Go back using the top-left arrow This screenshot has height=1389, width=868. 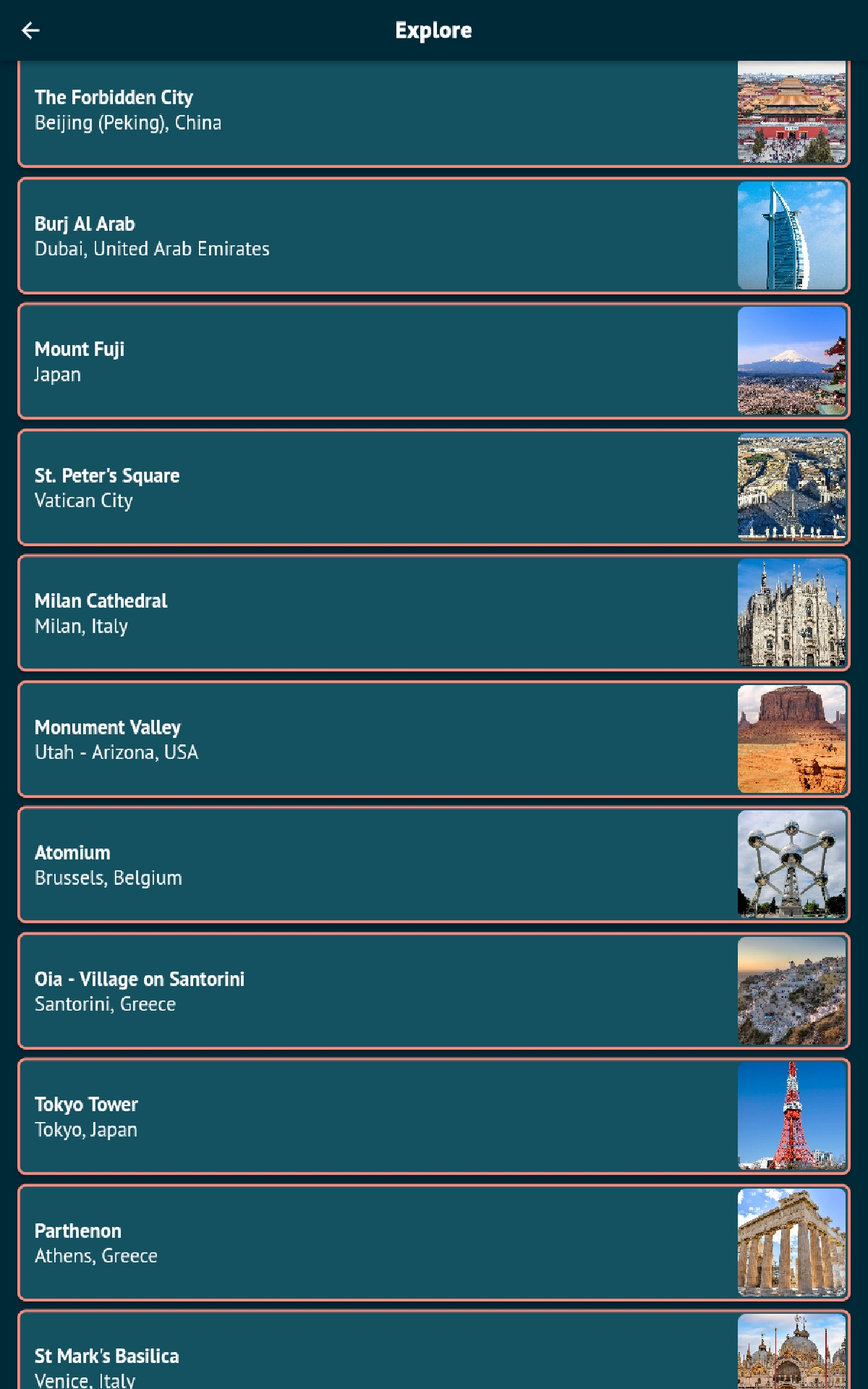pos(30,30)
